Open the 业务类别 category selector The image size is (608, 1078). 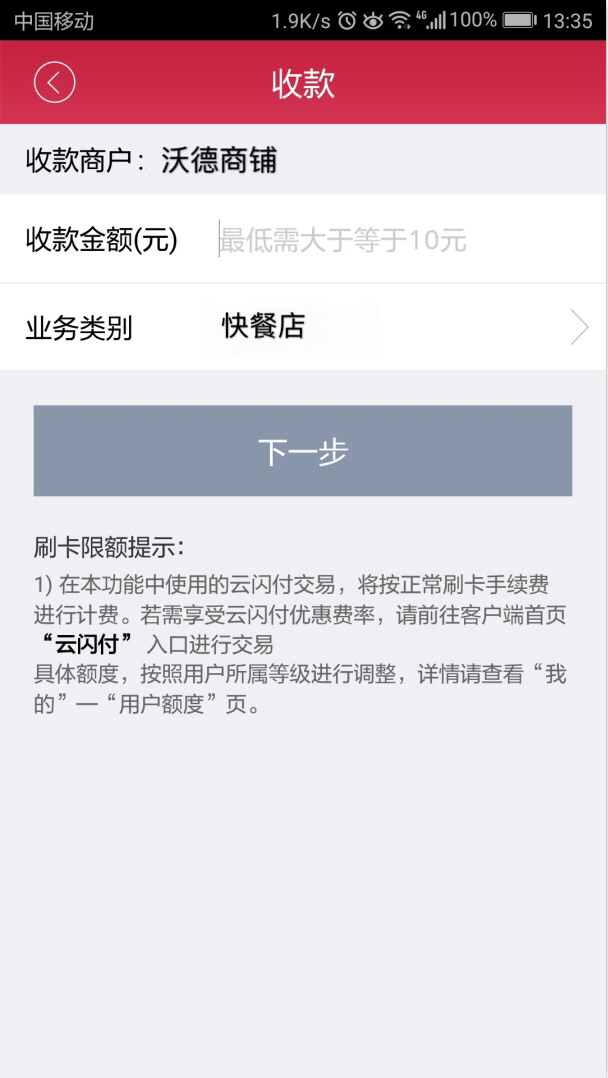[303, 328]
